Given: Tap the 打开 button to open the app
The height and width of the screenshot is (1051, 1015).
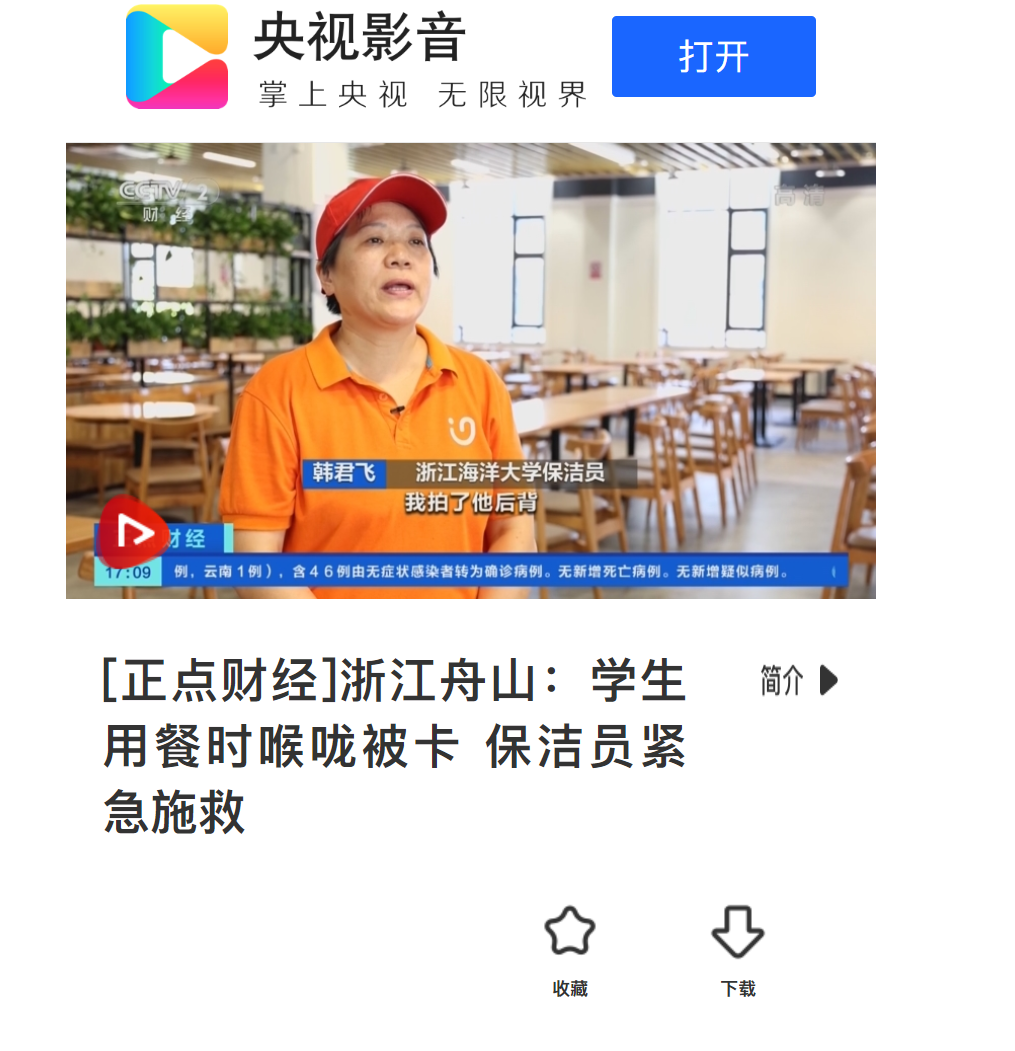Looking at the screenshot, I should [x=713, y=57].
